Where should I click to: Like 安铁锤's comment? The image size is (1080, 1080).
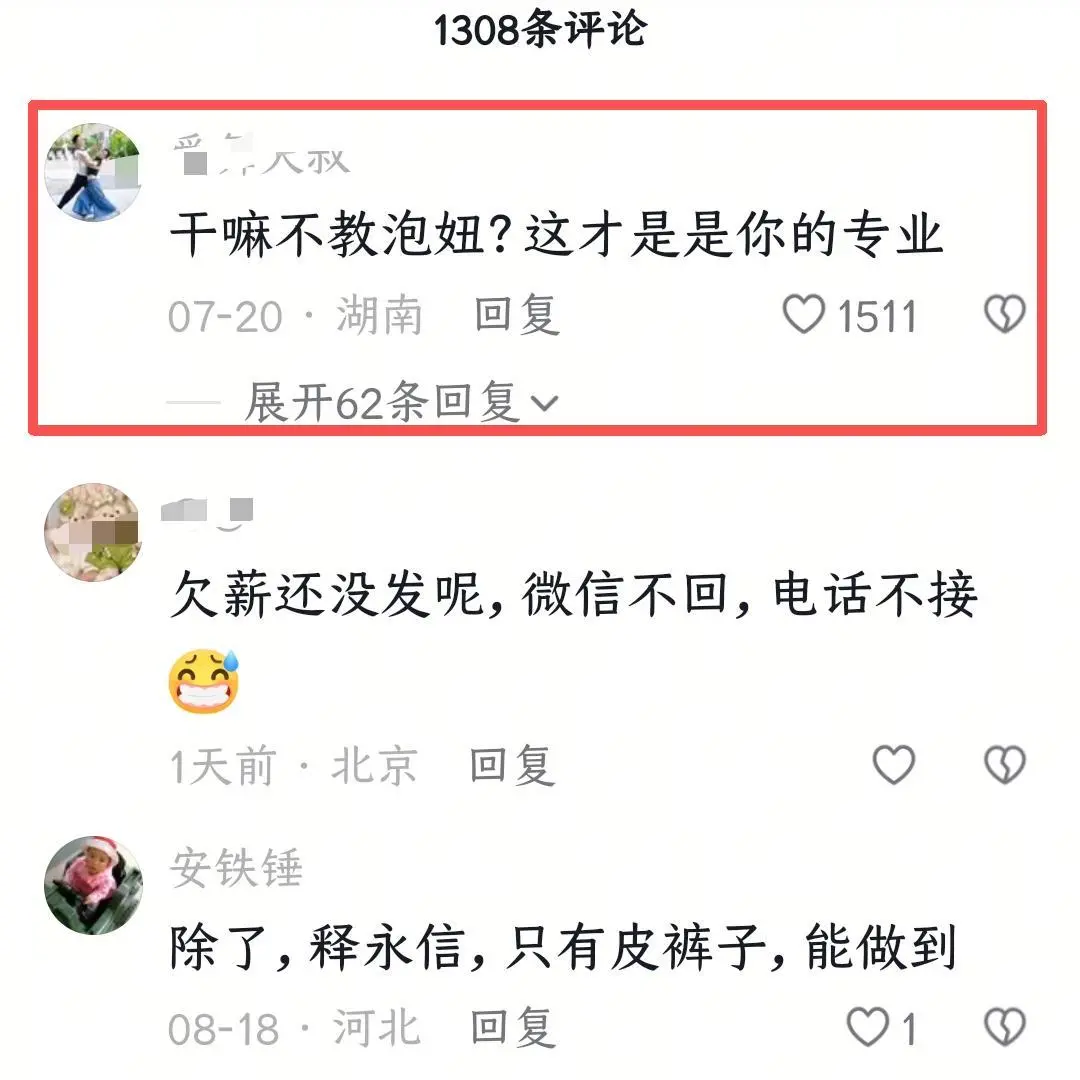coord(868,1028)
